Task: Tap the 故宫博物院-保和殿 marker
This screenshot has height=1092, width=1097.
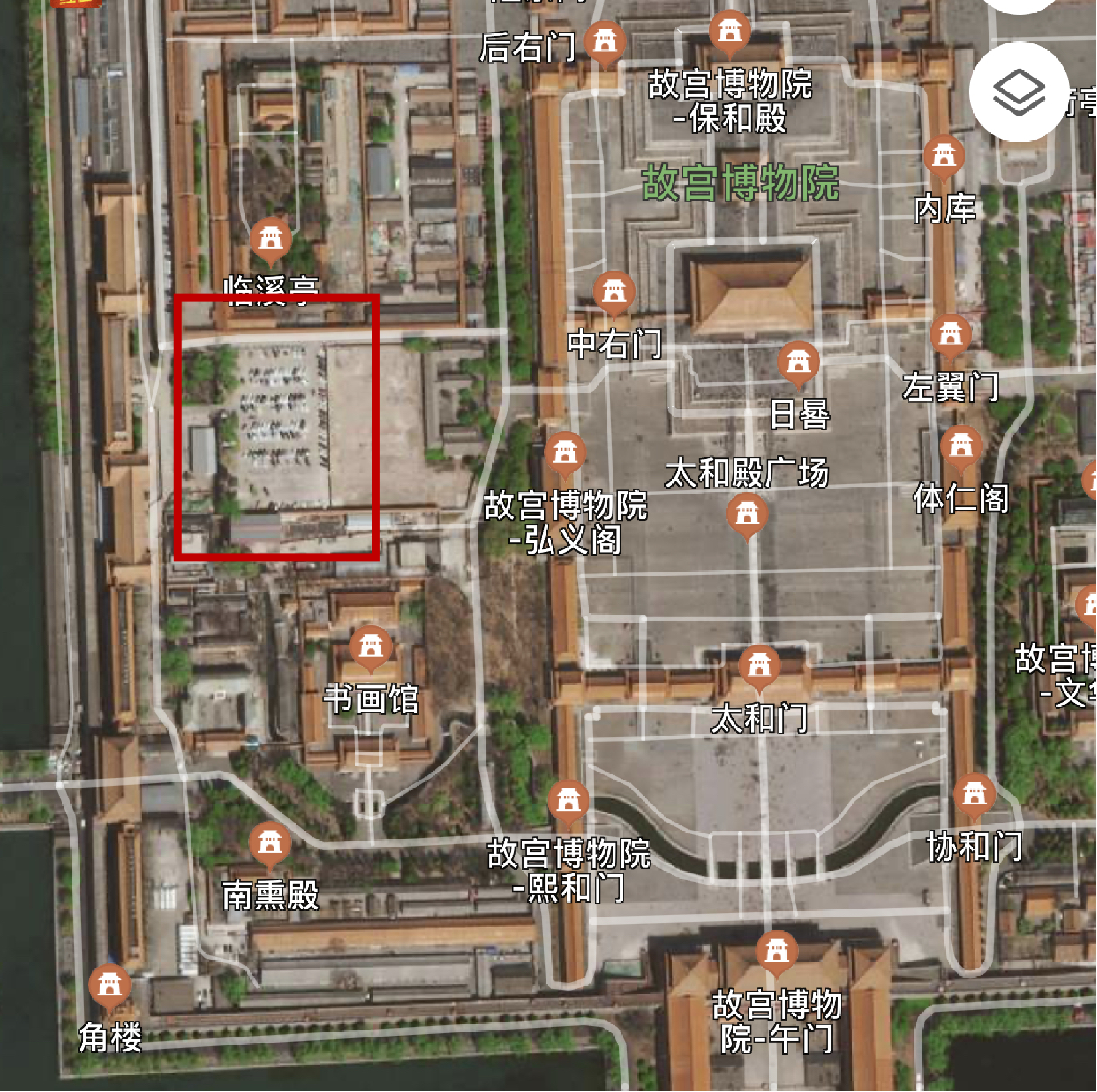Action: pyautogui.click(x=730, y=32)
